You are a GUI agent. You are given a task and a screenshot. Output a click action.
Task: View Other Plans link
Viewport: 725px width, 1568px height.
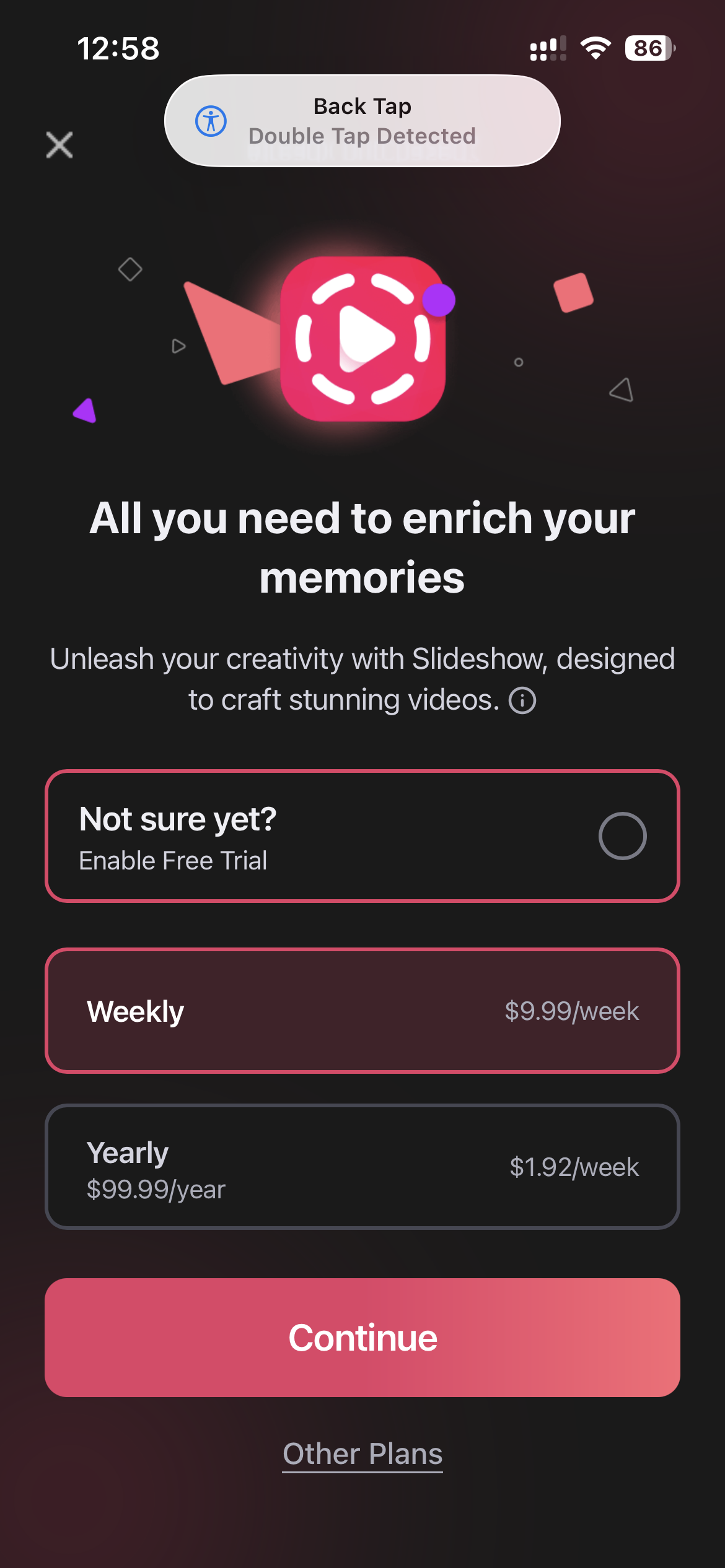[362, 1454]
